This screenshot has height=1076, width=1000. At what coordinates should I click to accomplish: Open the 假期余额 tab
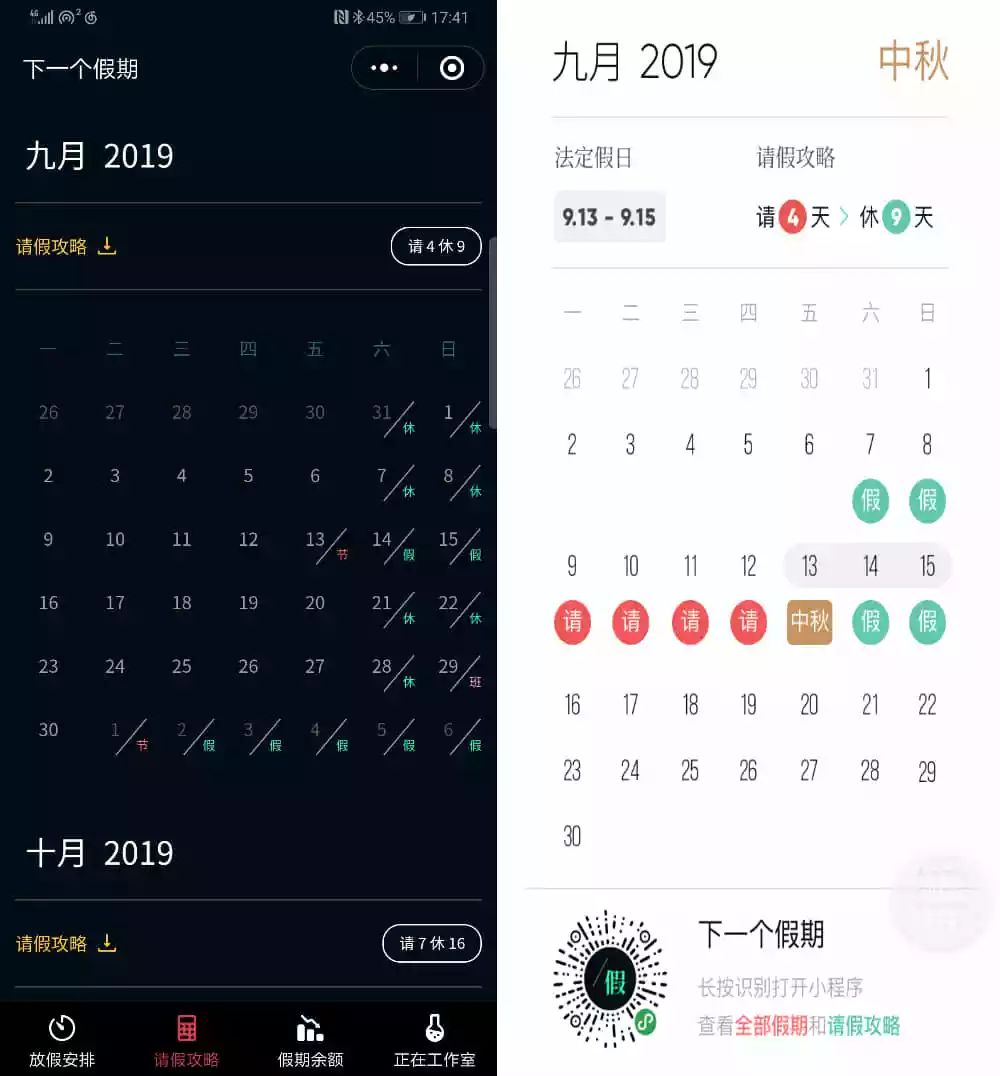tap(310, 1040)
